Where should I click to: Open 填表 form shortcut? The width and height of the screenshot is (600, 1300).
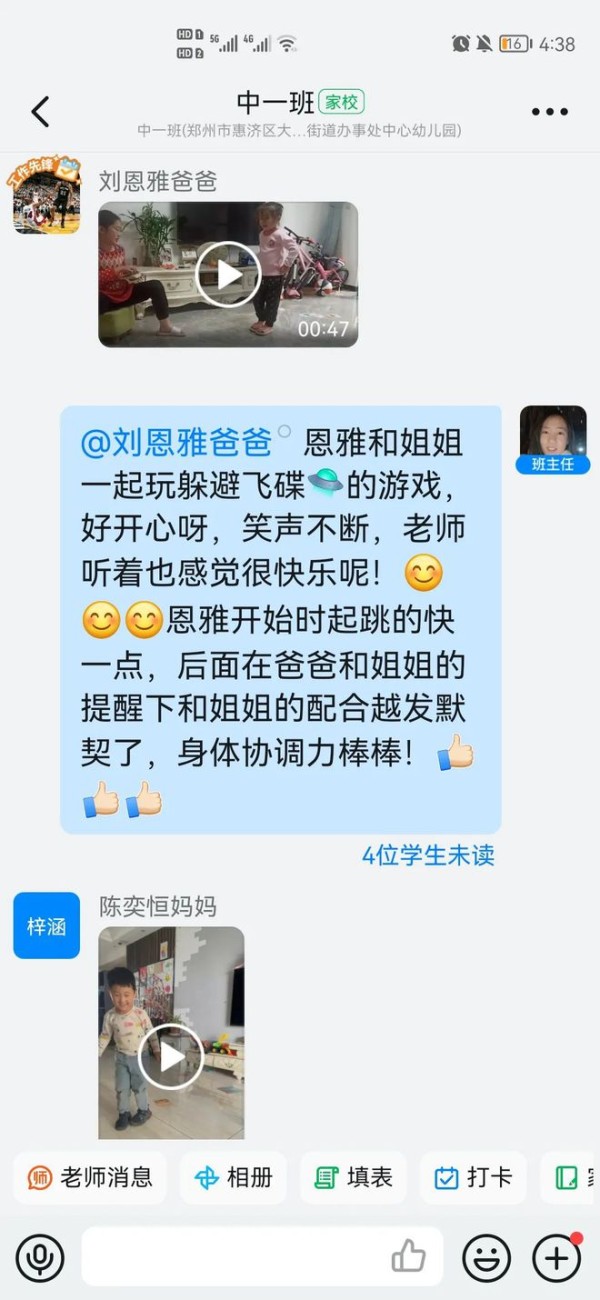(x=354, y=1177)
